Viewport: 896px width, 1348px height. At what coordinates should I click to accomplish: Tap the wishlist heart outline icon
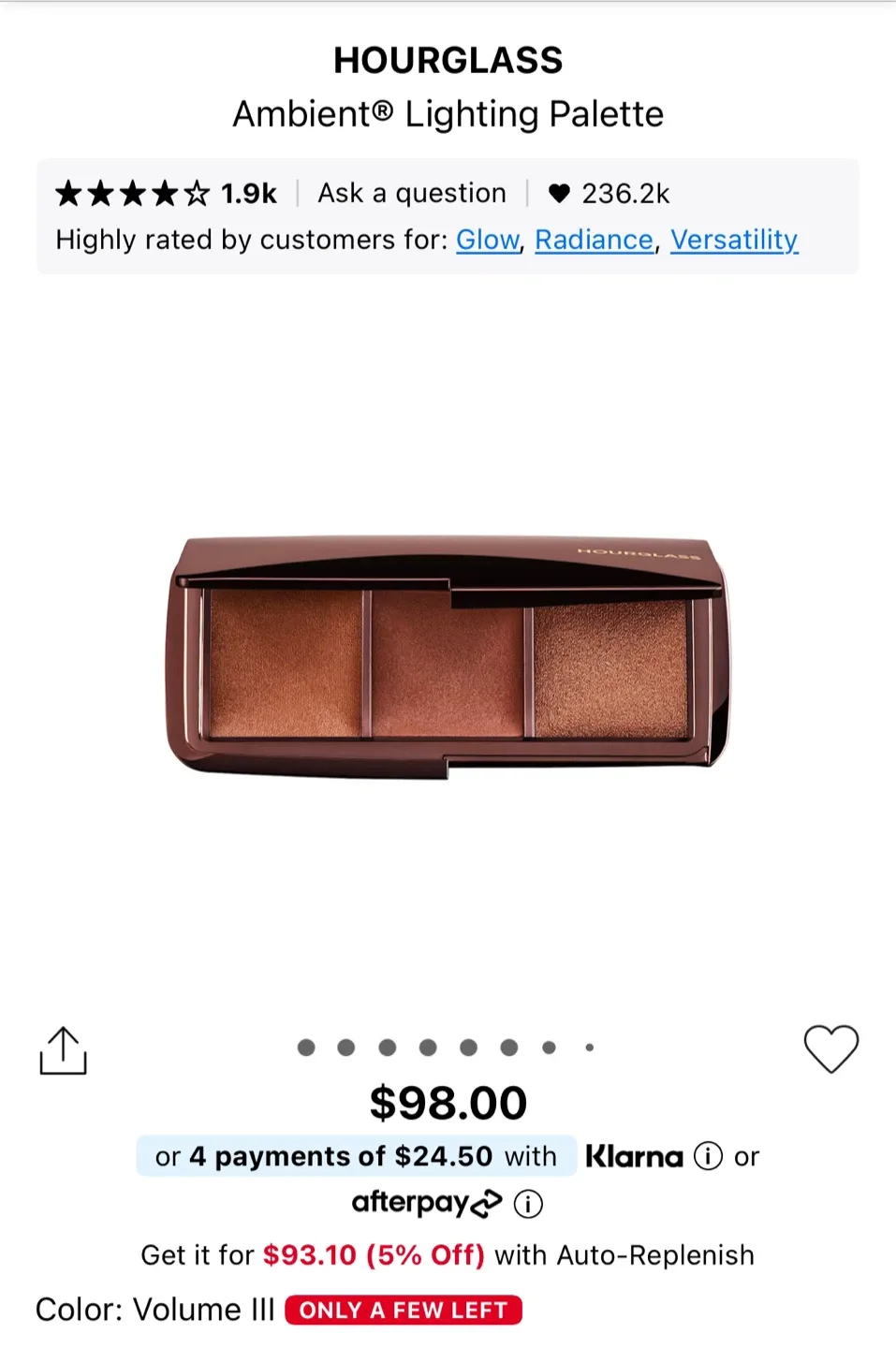pos(831,1049)
